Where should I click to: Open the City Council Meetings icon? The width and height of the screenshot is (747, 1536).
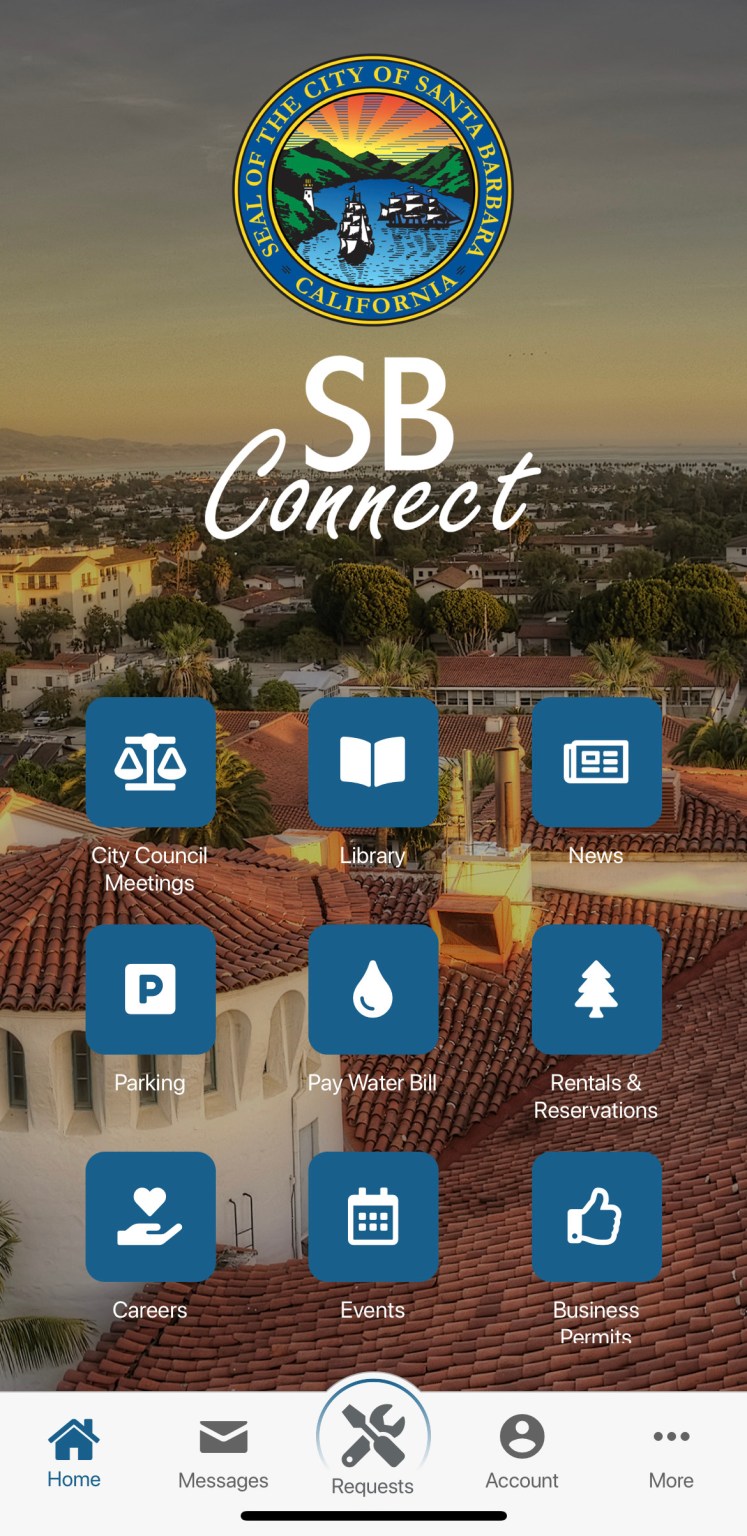[150, 762]
